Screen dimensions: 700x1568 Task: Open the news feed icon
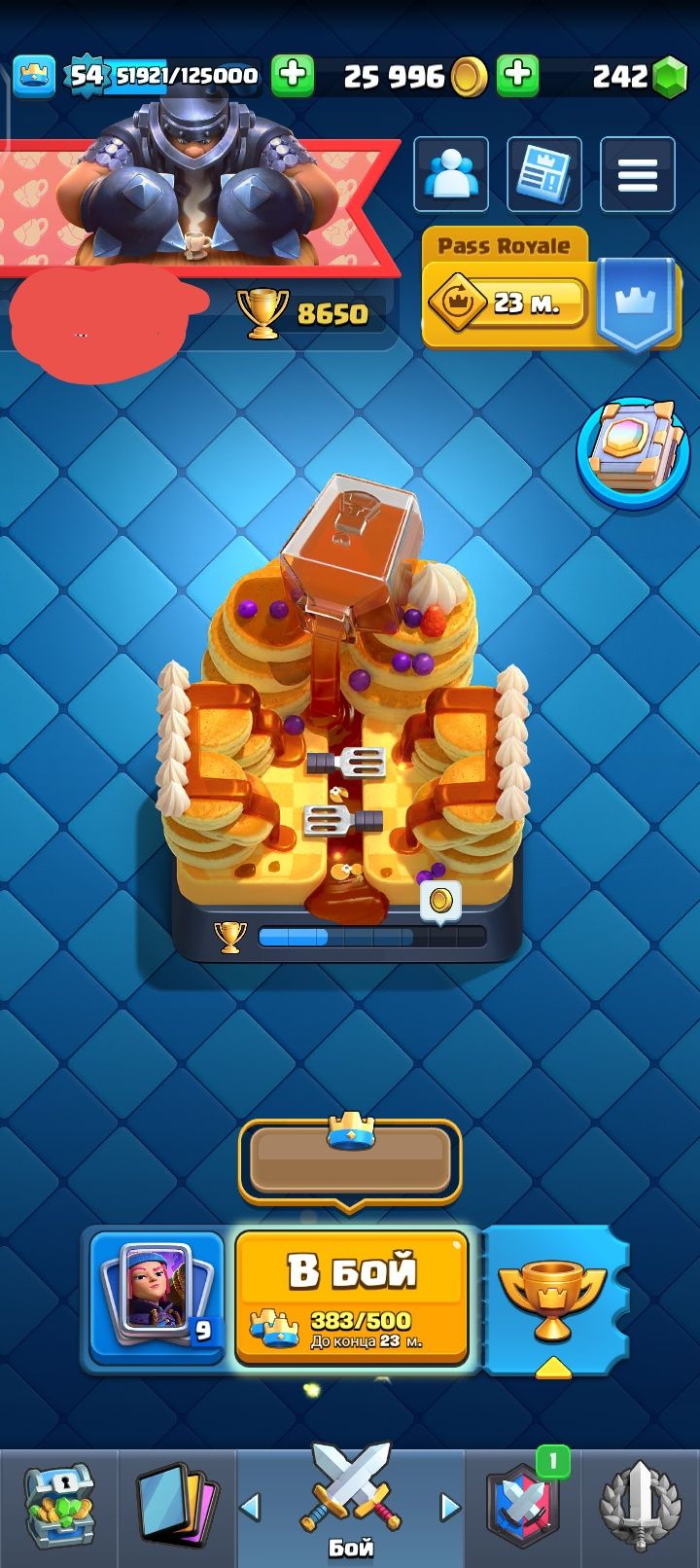coord(543,175)
